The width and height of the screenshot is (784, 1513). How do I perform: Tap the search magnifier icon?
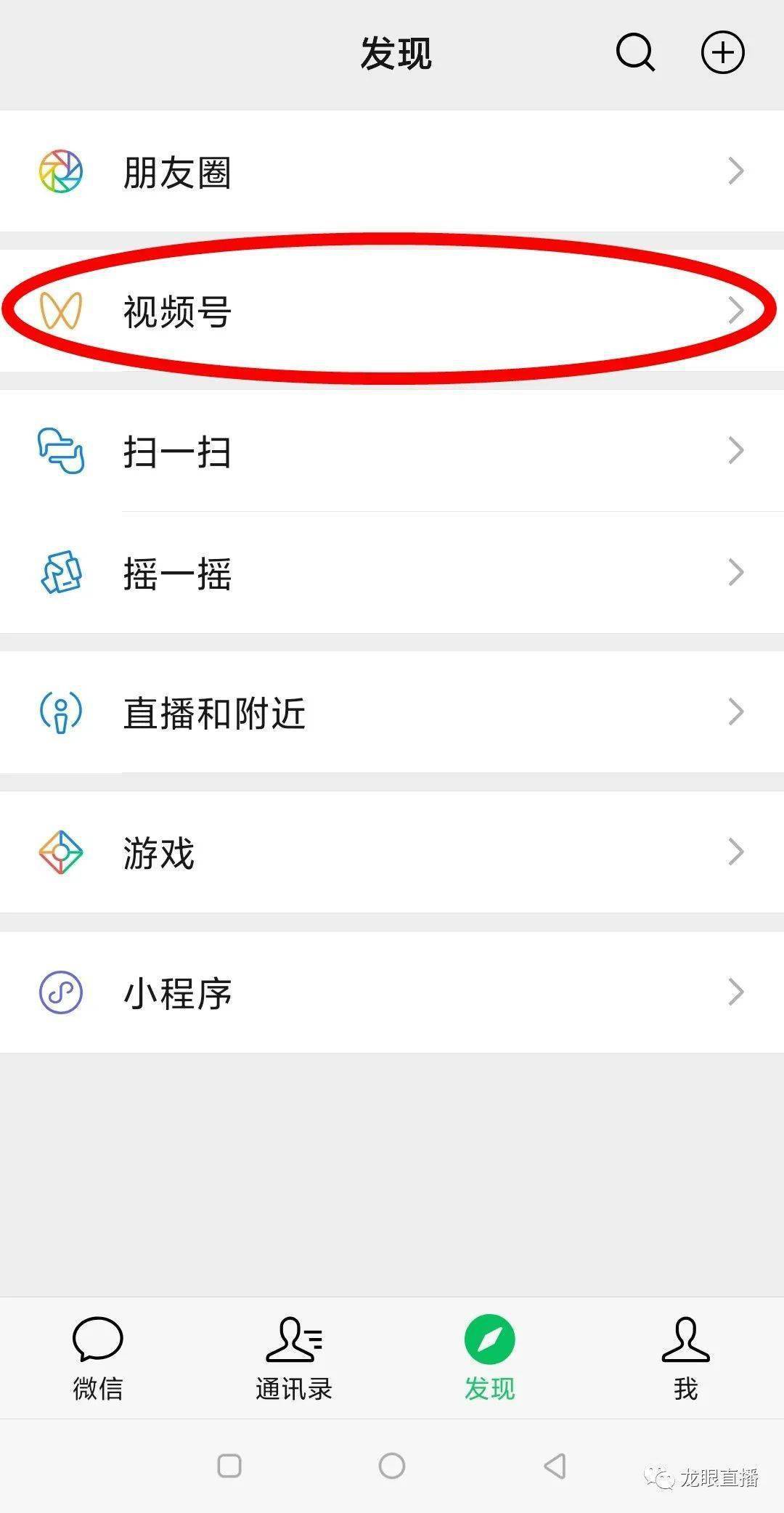(x=634, y=52)
